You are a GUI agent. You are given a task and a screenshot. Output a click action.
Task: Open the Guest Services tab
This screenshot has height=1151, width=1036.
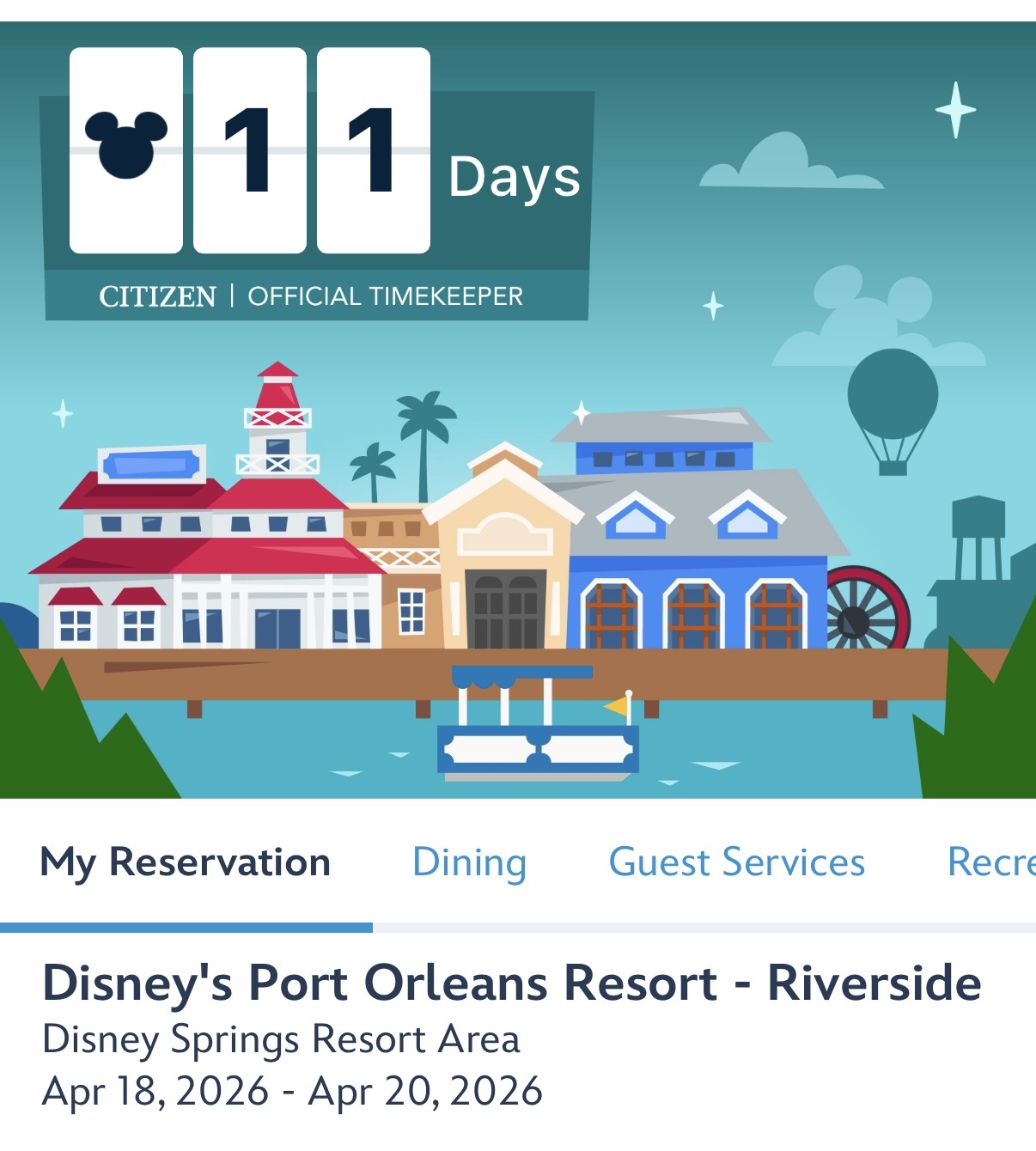pyautogui.click(x=736, y=862)
